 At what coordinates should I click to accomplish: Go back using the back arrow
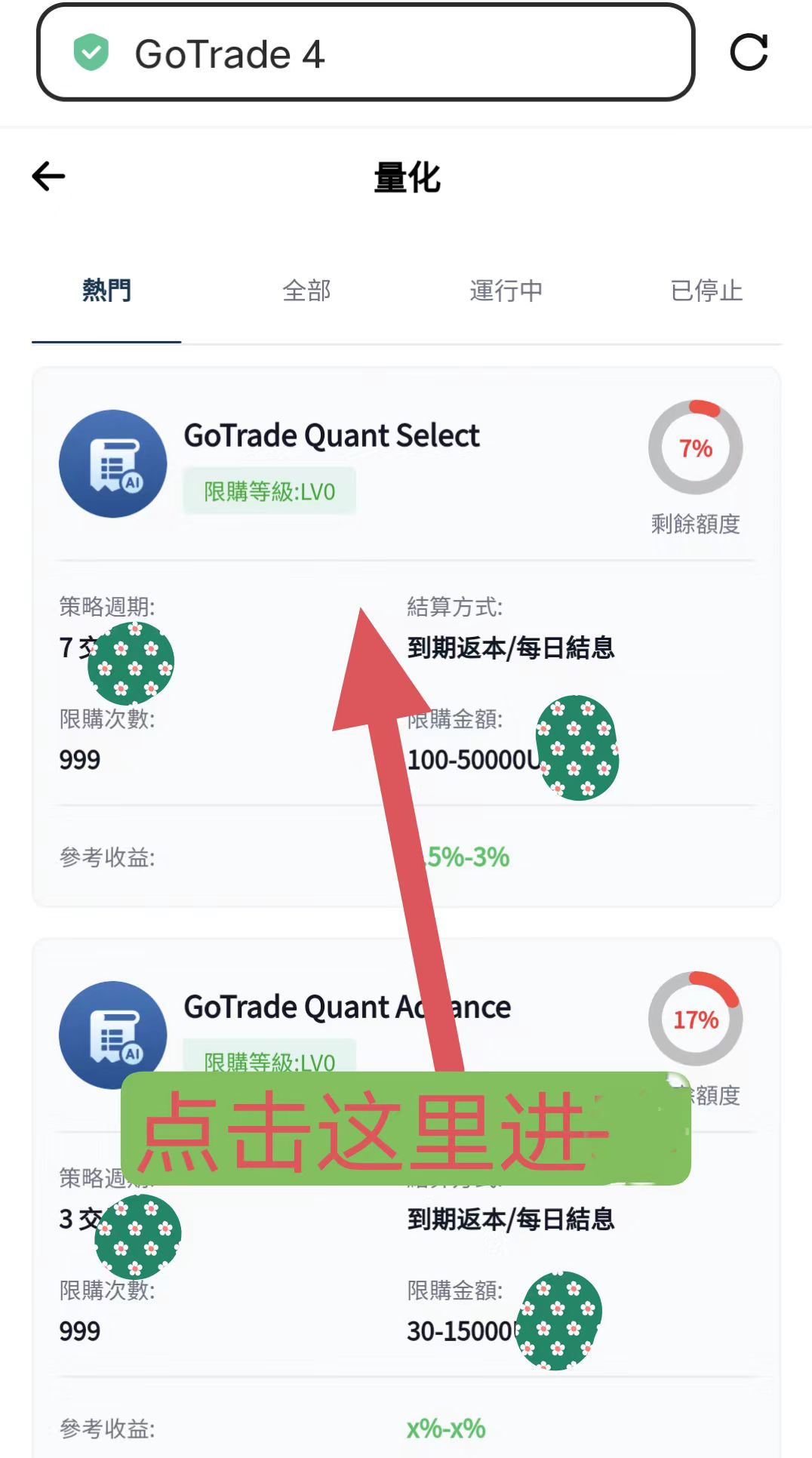[x=49, y=177]
